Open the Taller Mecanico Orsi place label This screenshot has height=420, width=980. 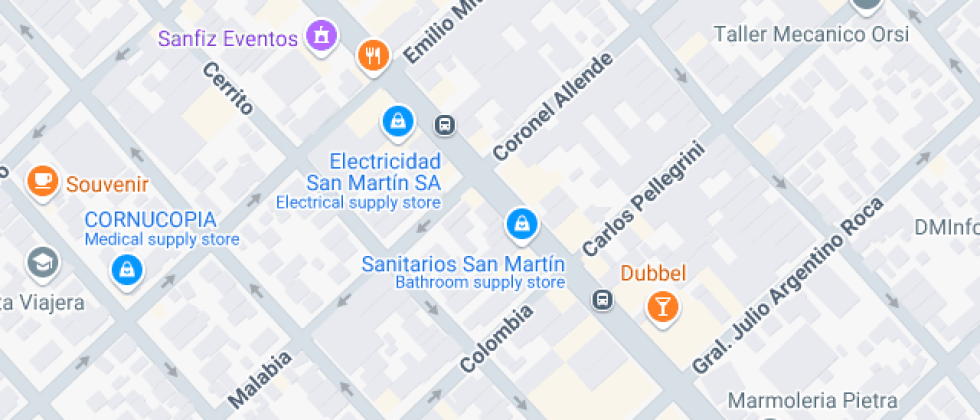(811, 34)
